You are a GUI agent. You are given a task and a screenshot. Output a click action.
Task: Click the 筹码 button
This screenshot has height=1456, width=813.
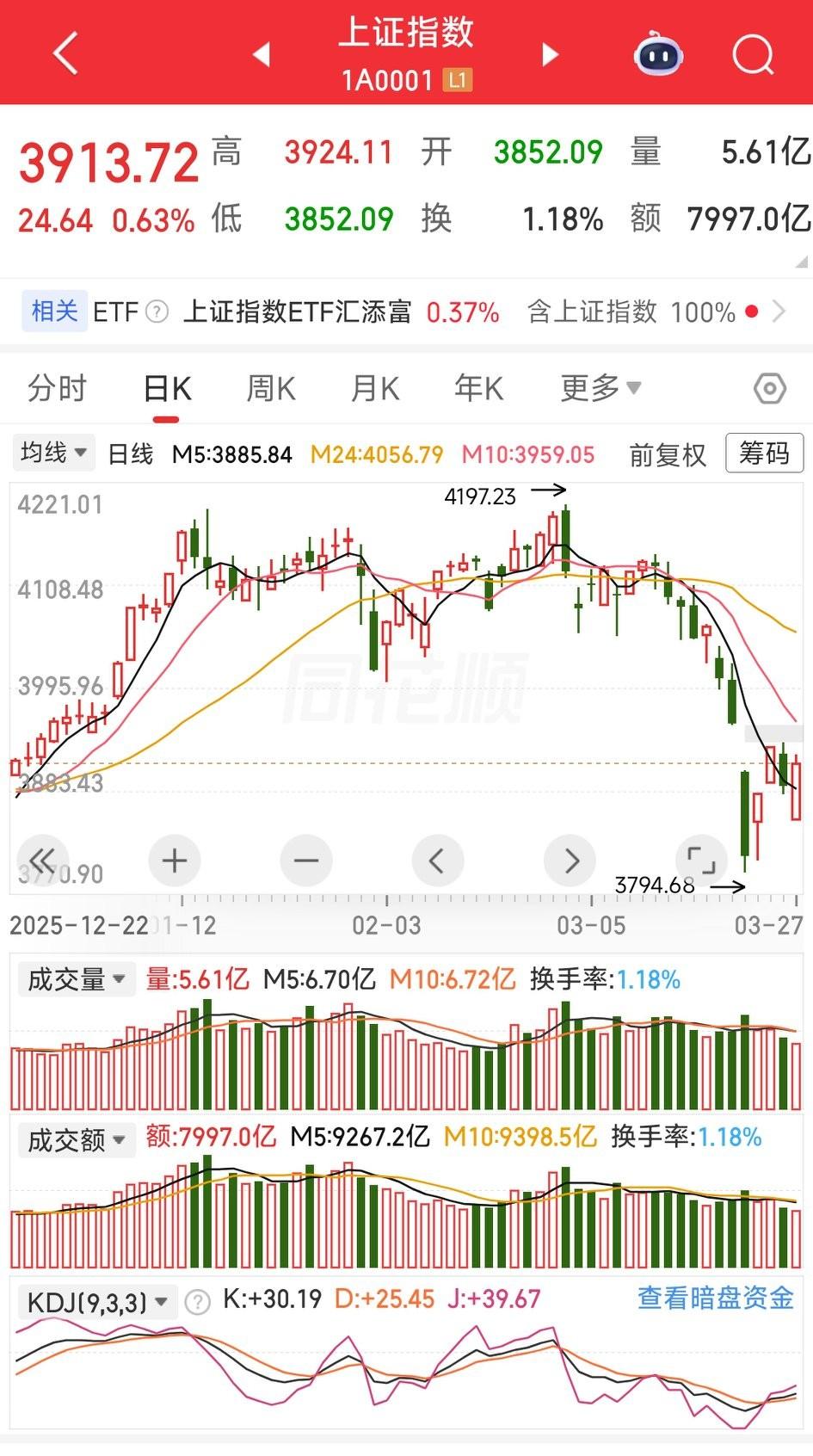tap(764, 453)
